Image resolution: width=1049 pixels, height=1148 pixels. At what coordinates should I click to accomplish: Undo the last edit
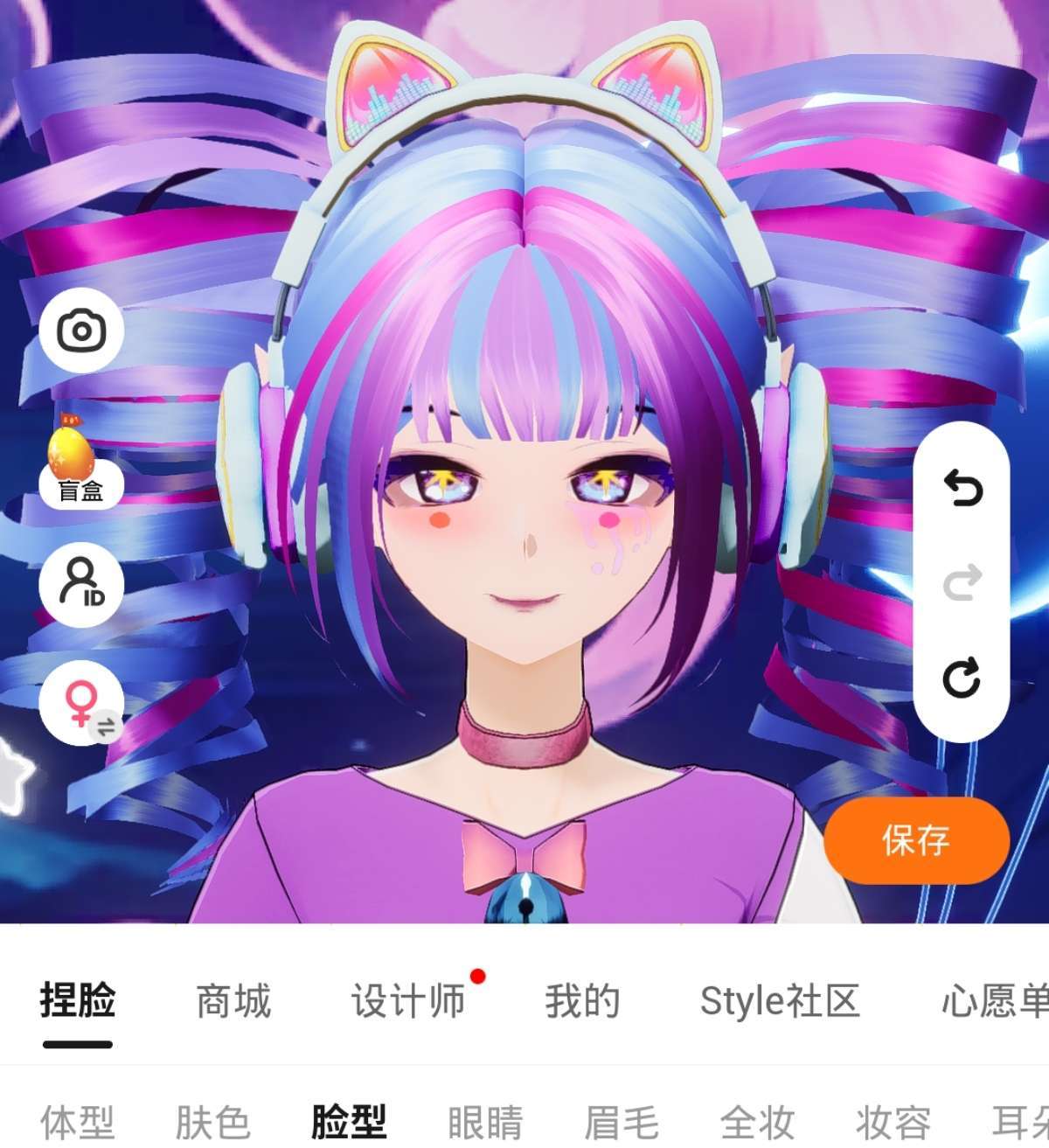962,488
